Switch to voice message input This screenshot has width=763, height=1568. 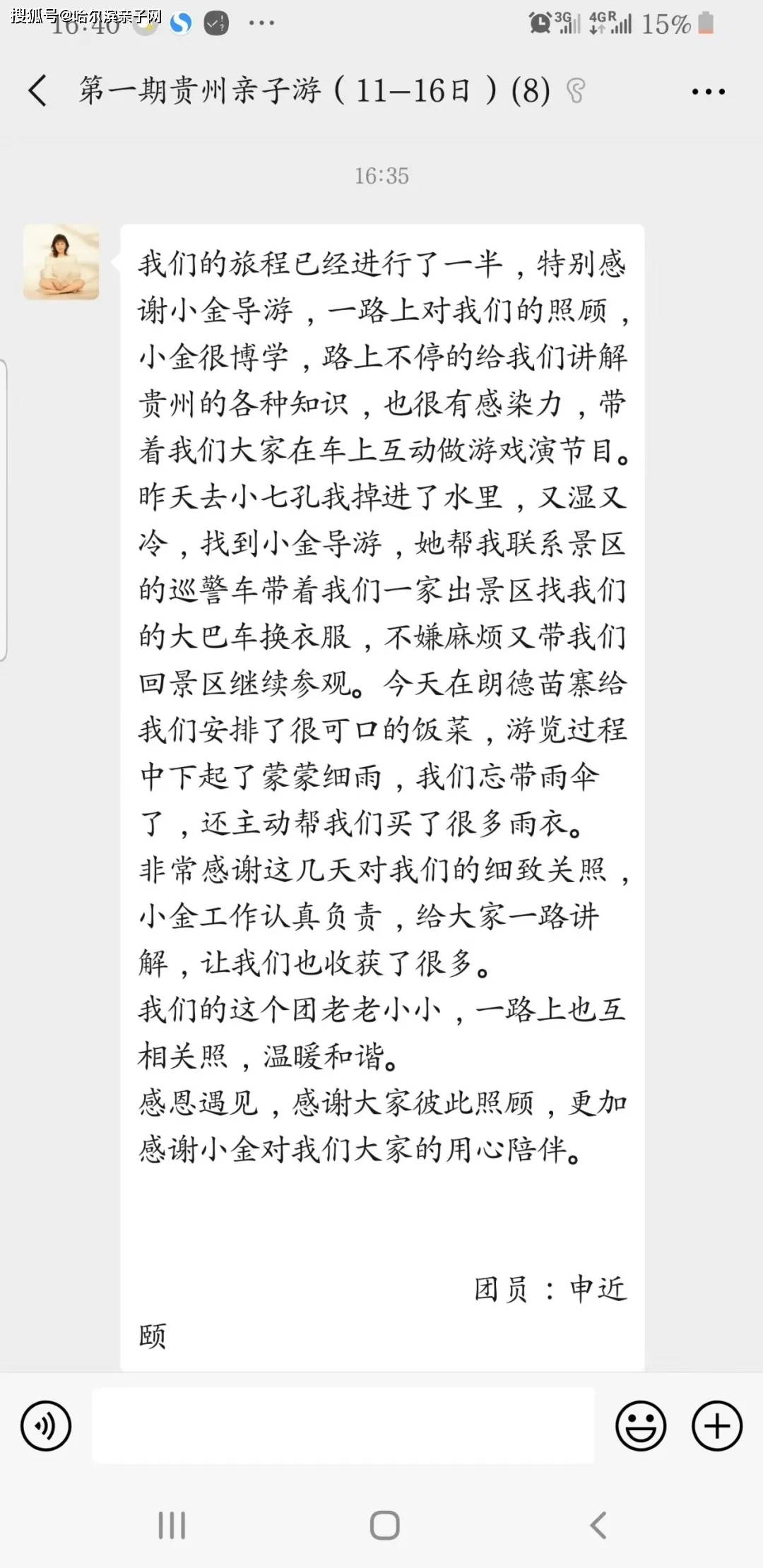[46, 1427]
